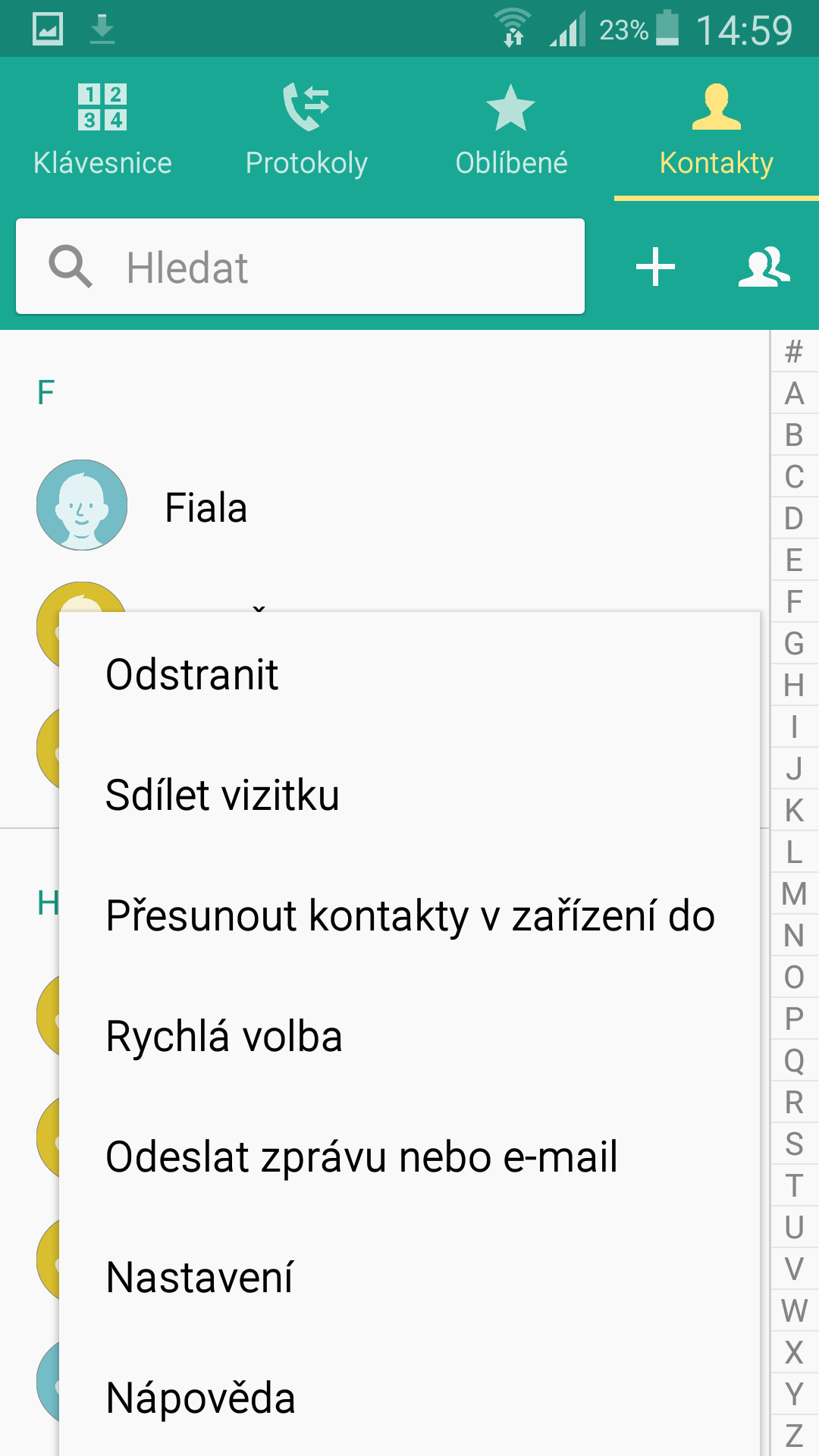Select Odeslat zprávu nebo e-mail
The image size is (819, 1456).
[x=409, y=1156]
